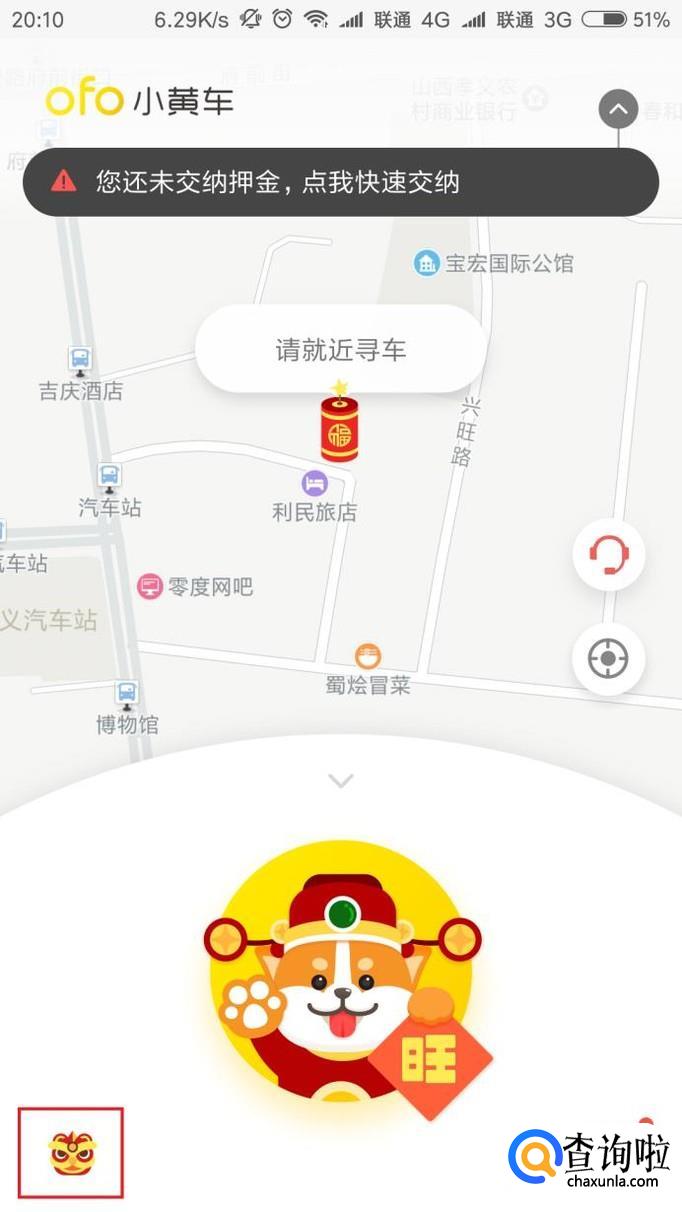The width and height of the screenshot is (682, 1212).
Task: Tap the firecracker location marker
Action: click(x=339, y=425)
